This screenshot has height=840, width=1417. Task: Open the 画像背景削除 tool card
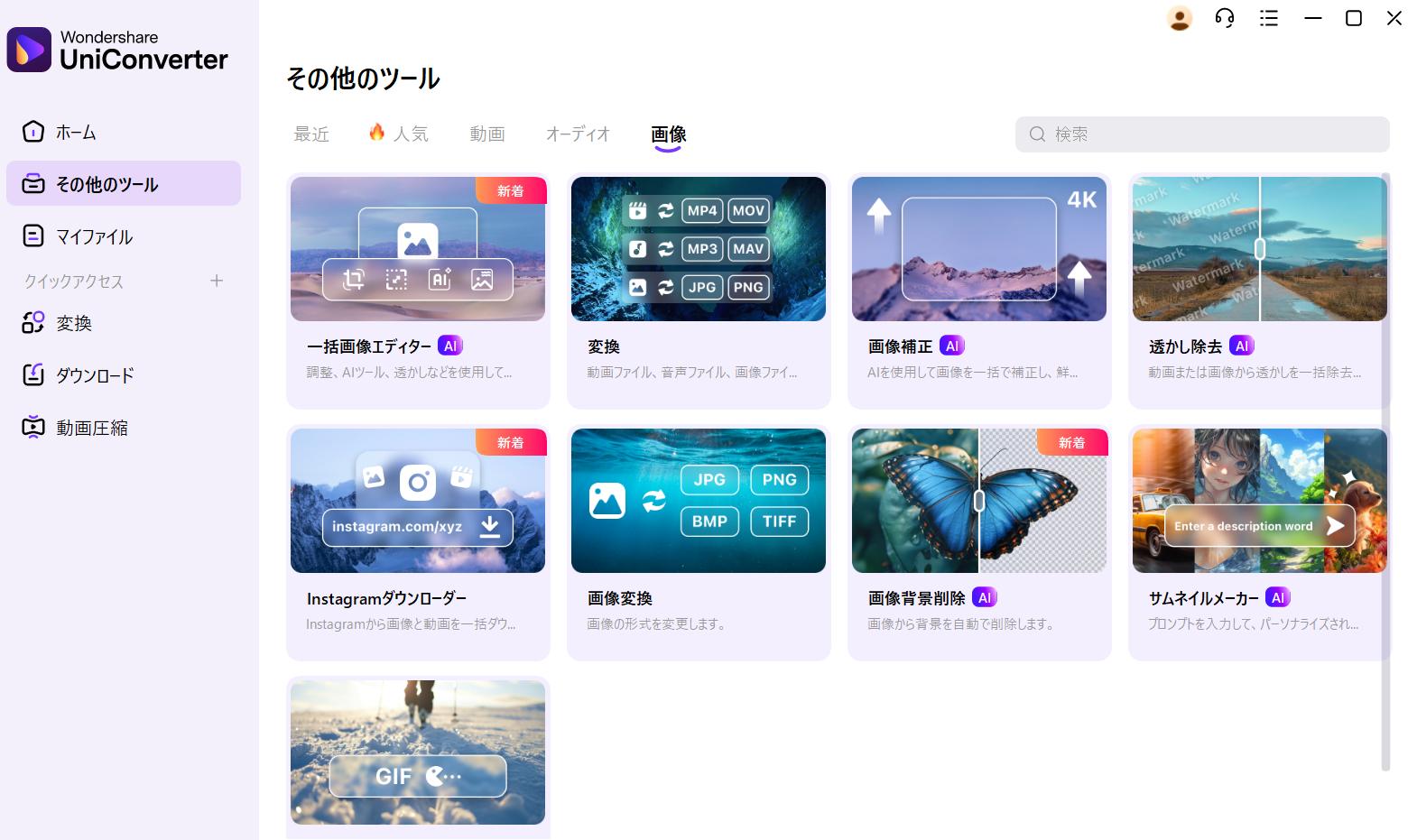click(979, 541)
